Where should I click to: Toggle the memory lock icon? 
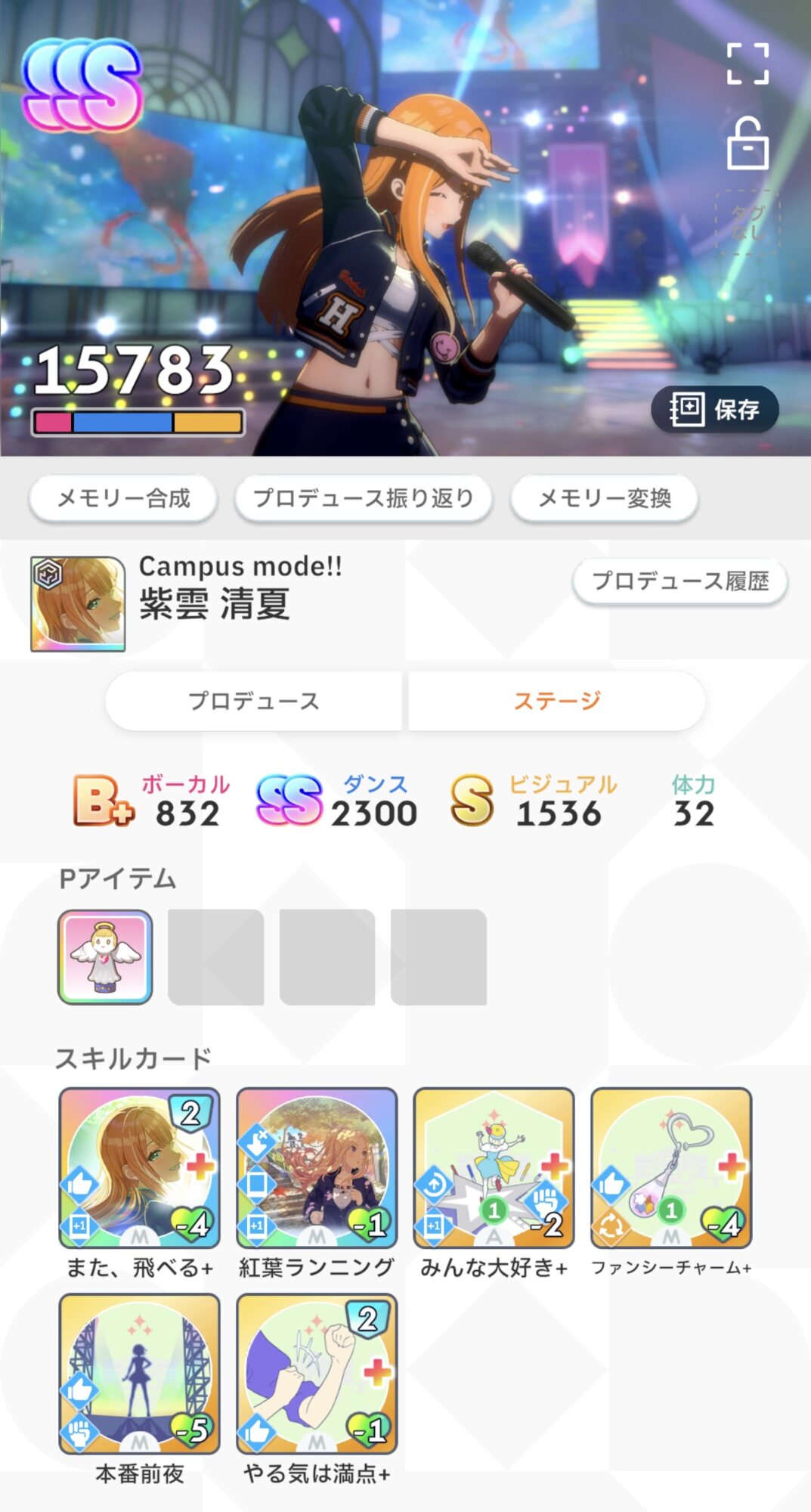748,143
